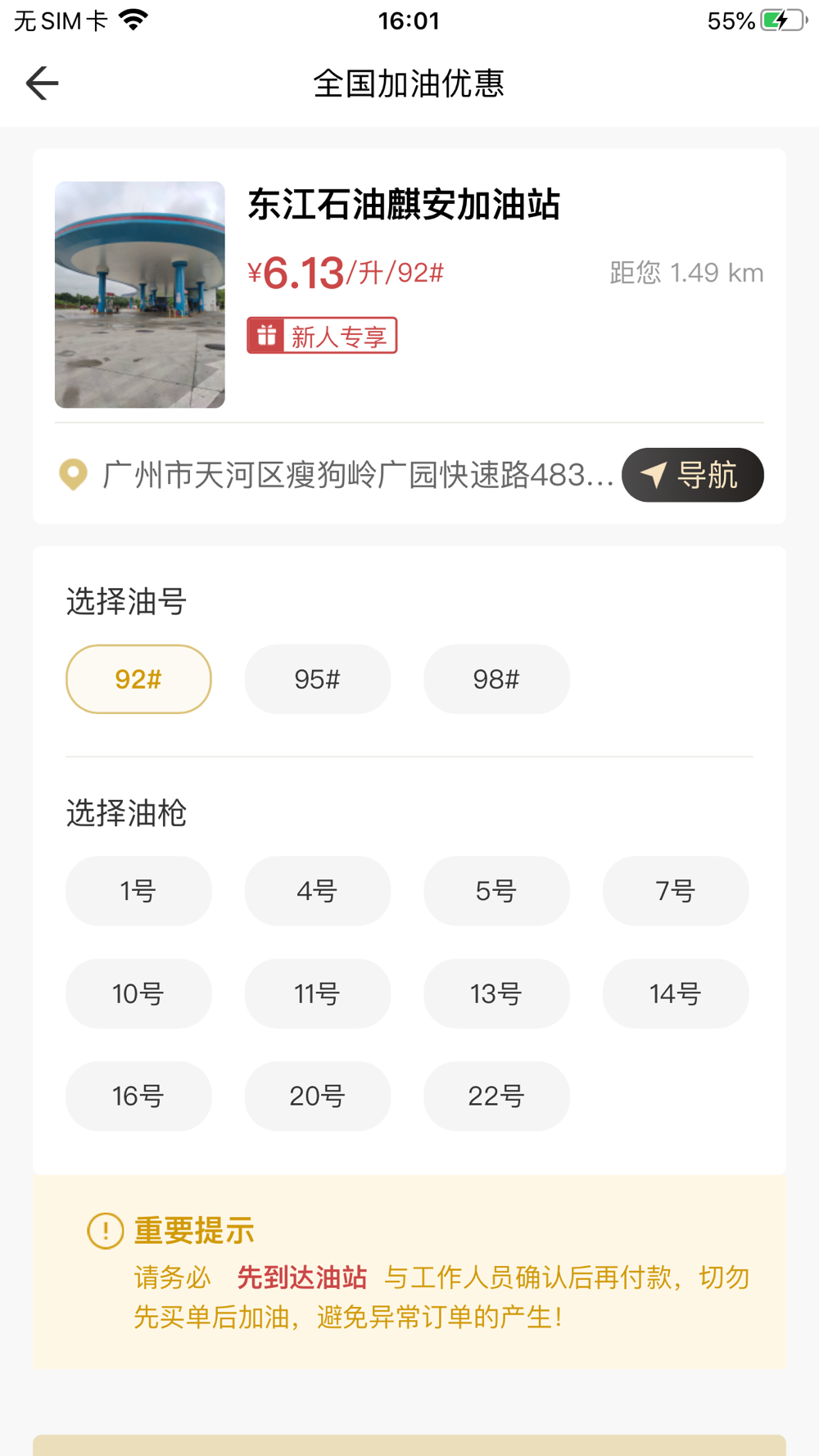
Task: Tap fuel gun 7号
Action: pos(675,891)
